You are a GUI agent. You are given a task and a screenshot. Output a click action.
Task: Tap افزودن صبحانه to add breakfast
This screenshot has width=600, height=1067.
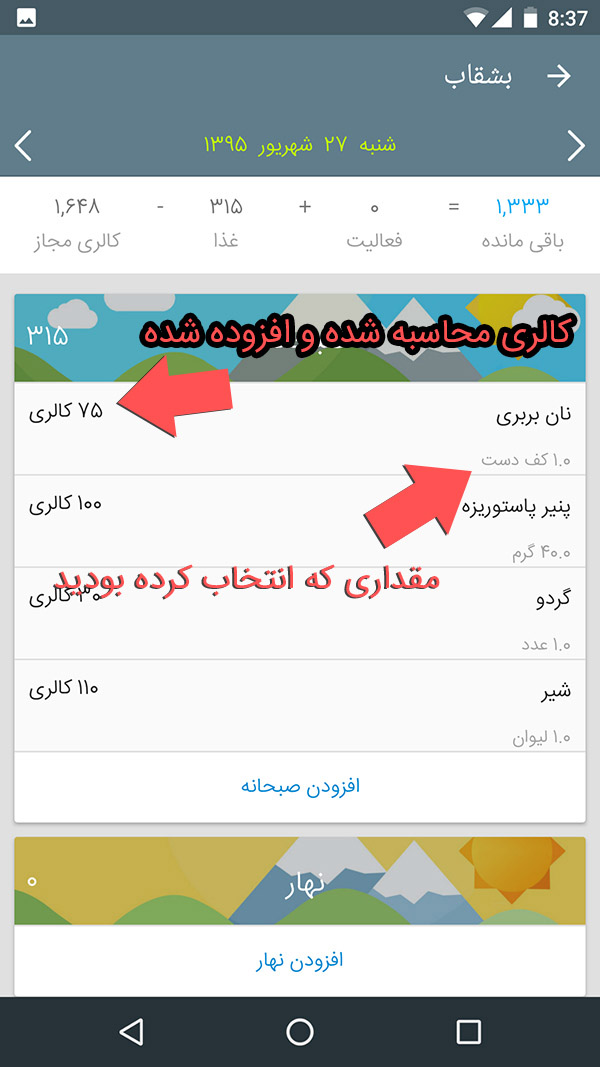pos(300,785)
